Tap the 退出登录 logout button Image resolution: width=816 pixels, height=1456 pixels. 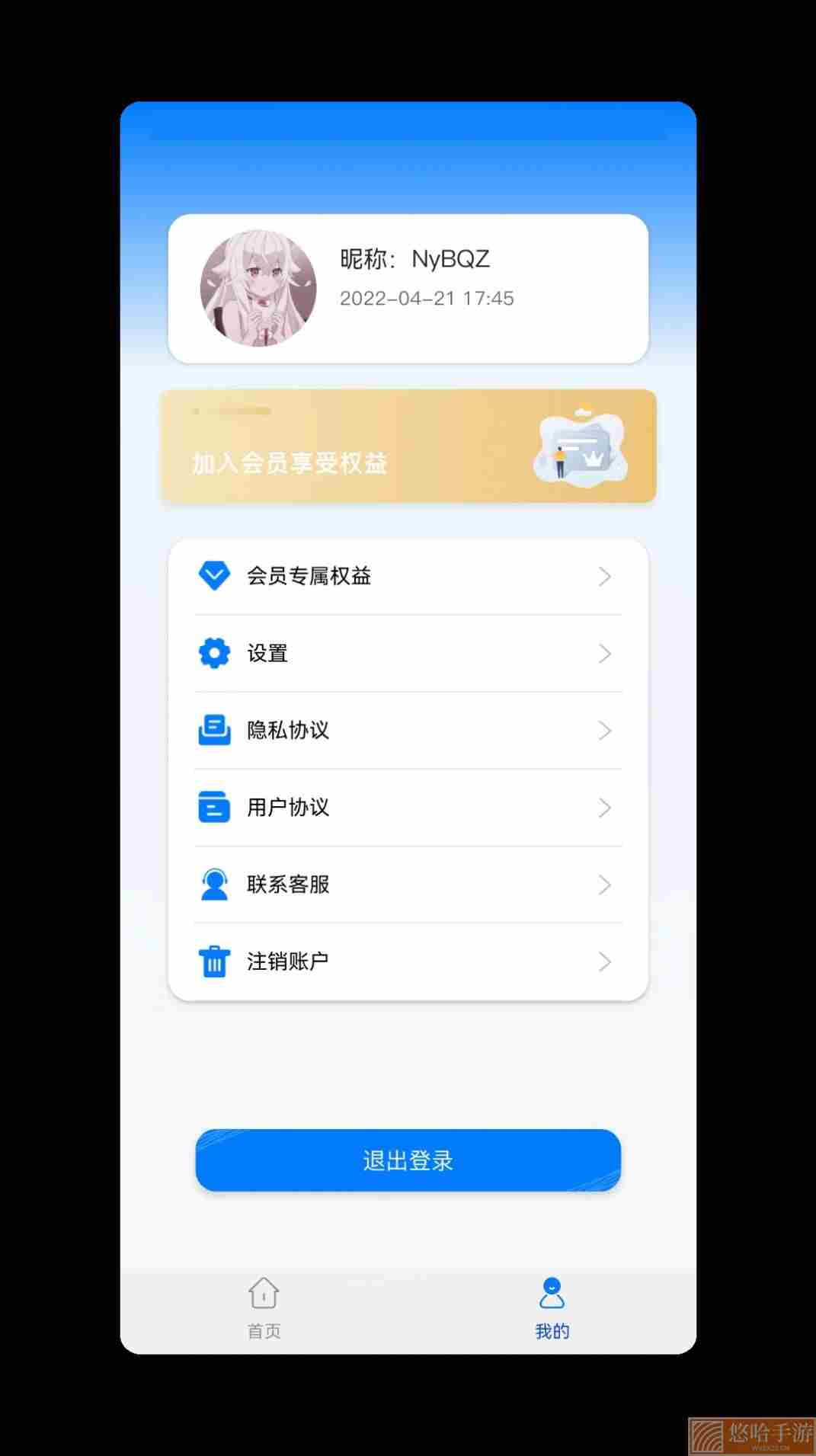pos(408,1160)
